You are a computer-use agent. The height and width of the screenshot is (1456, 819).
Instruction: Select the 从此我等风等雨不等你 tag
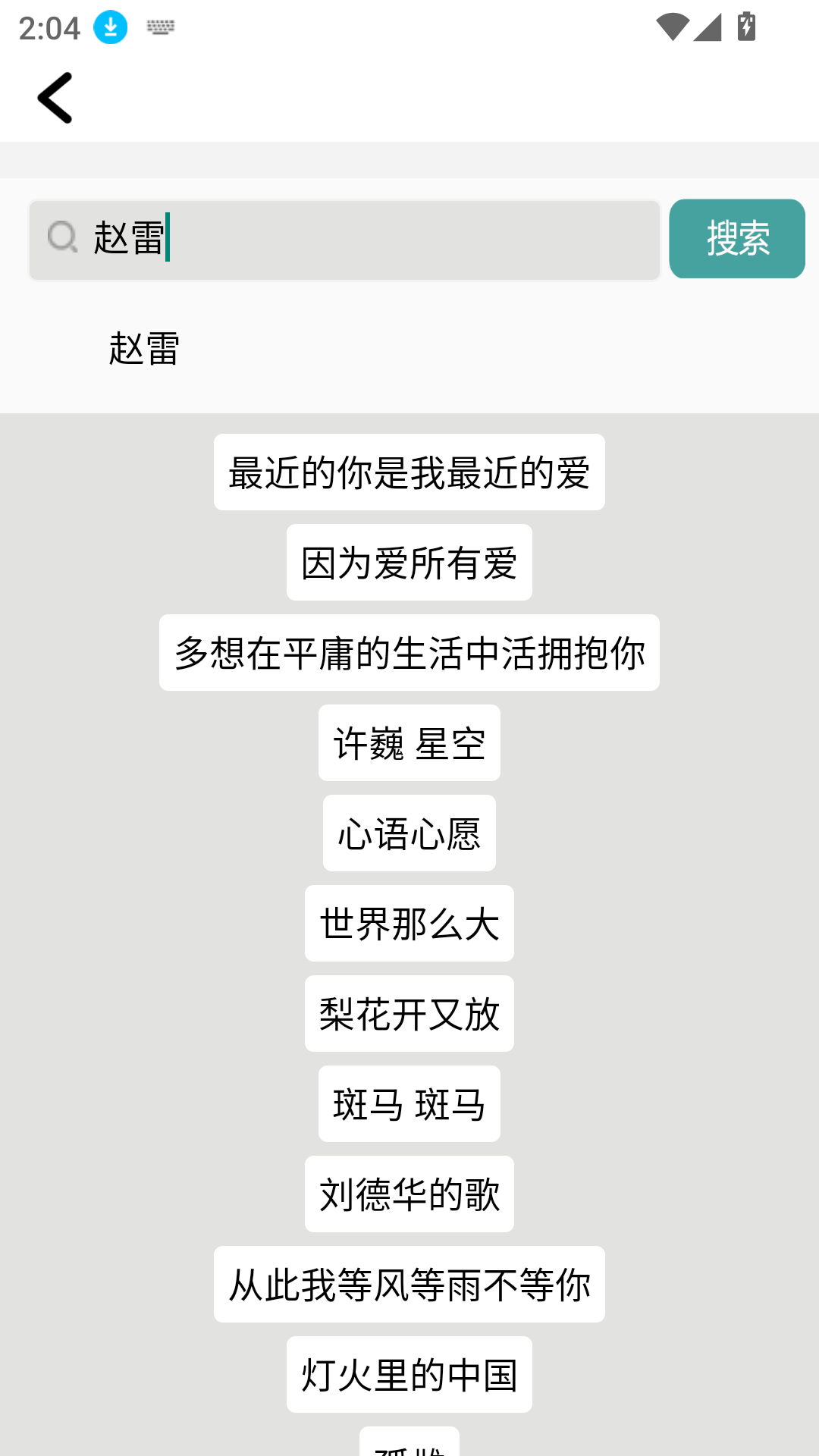coord(409,1285)
